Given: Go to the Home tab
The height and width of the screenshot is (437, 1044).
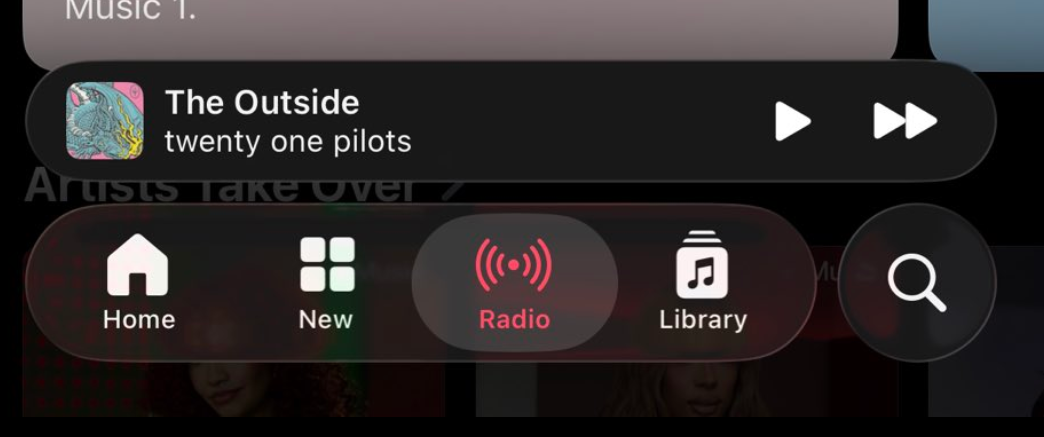Looking at the screenshot, I should coord(139,283).
